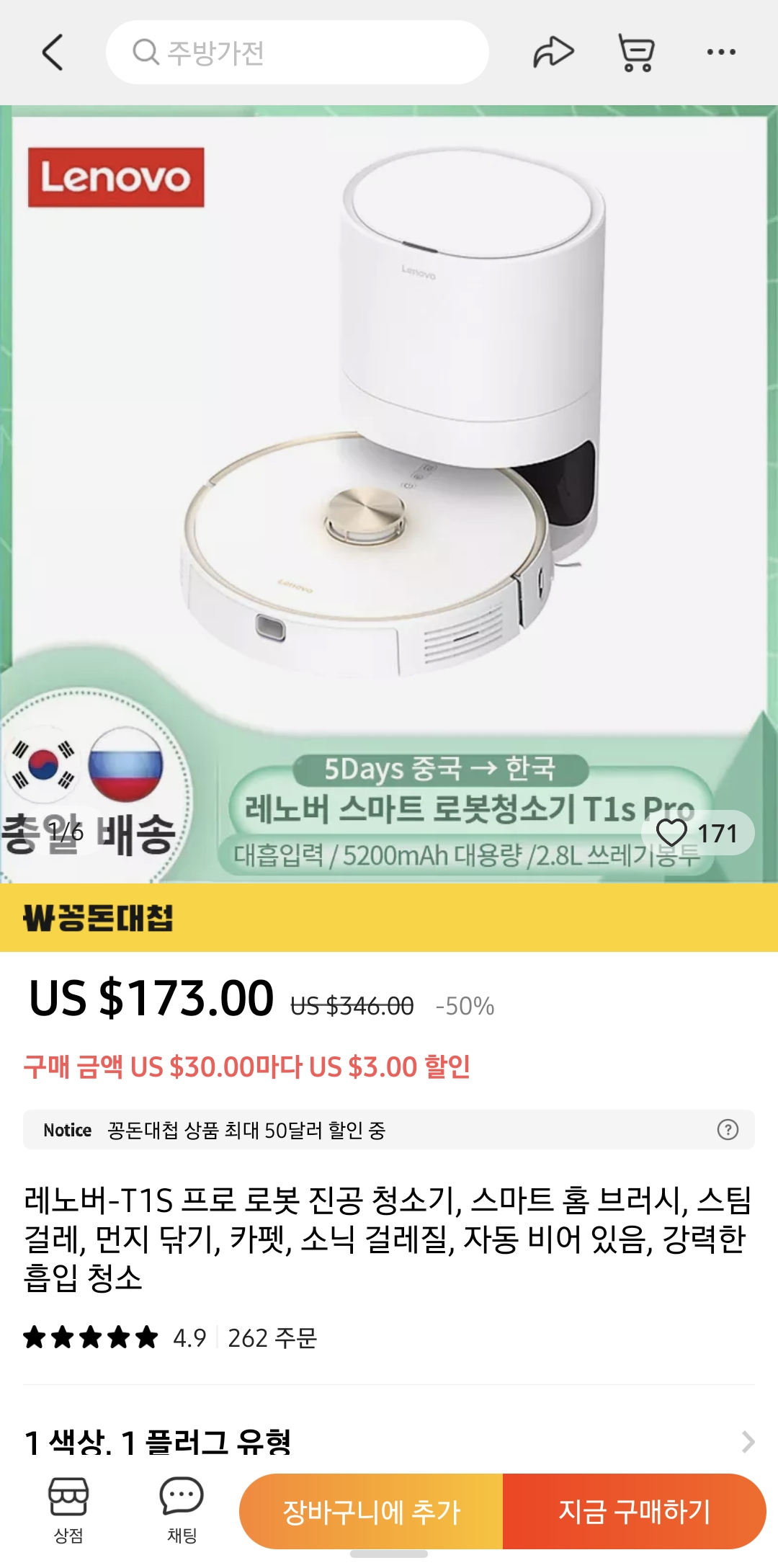The height and width of the screenshot is (1568, 778).
Task: Open the three-dot more options menu
Action: coord(721,50)
